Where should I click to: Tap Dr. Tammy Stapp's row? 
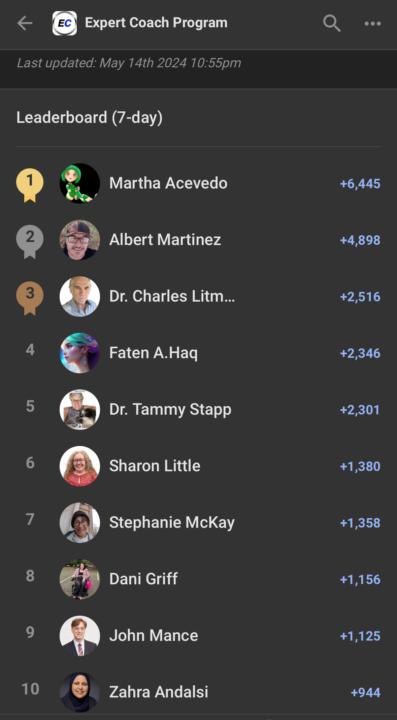point(198,409)
